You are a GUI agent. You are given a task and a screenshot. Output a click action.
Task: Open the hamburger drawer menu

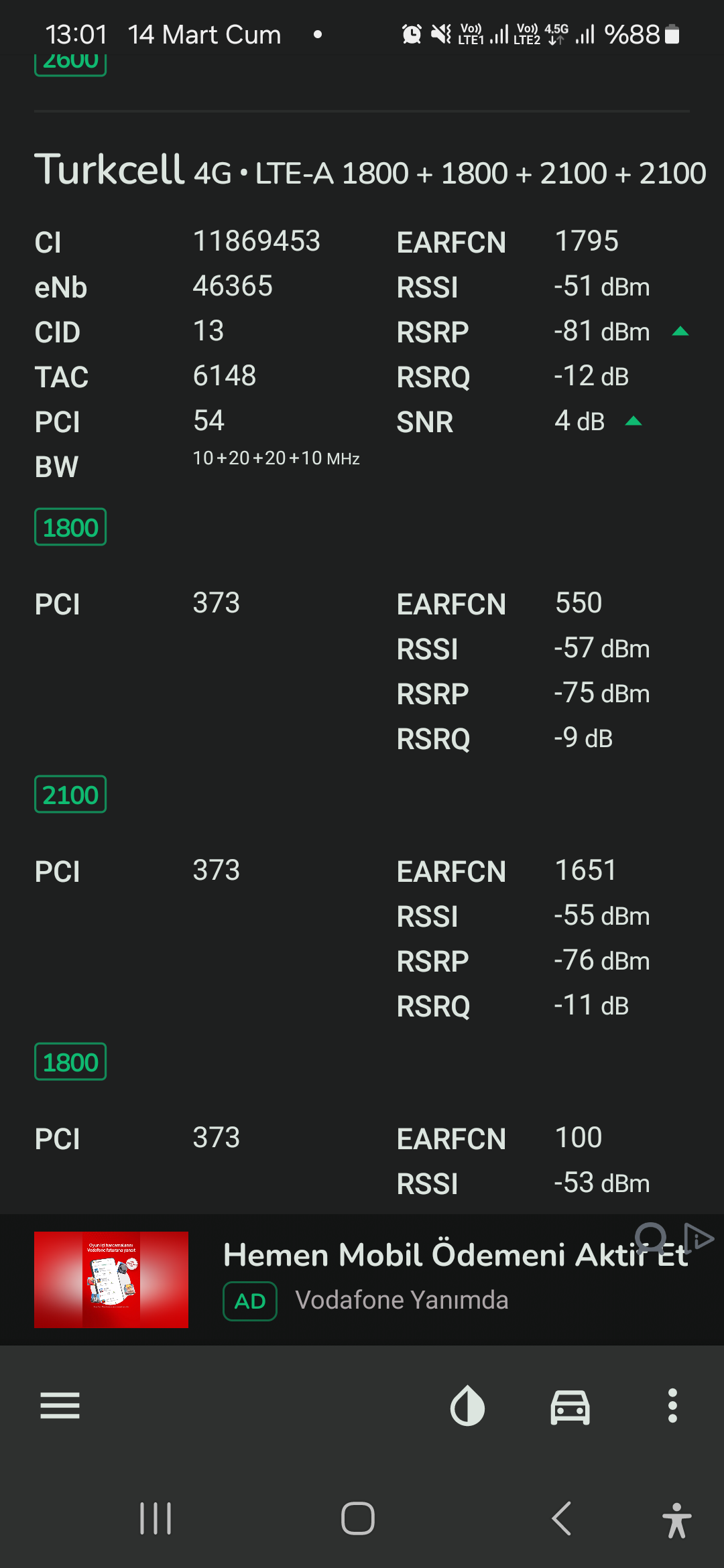(60, 1405)
